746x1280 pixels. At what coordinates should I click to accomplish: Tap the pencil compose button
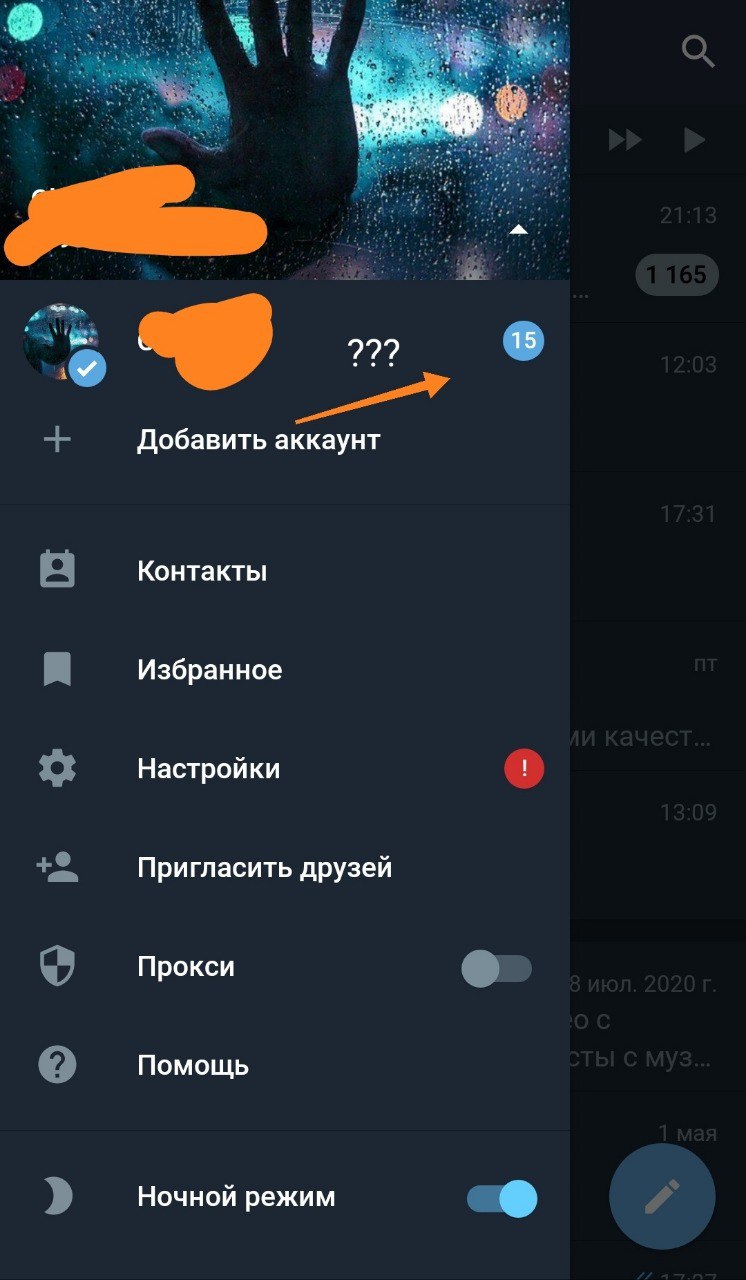[662, 1197]
